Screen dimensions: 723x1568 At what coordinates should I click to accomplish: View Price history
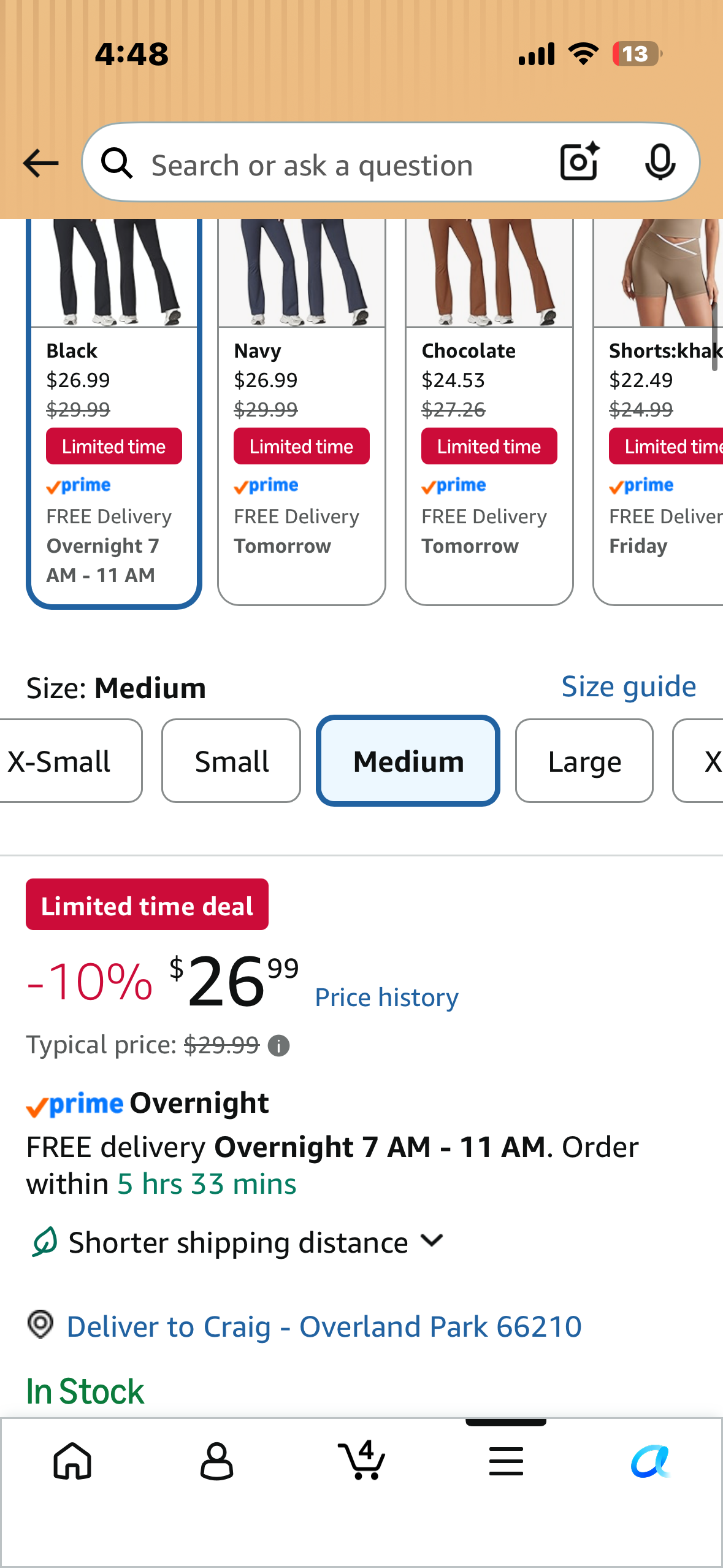[x=386, y=997]
